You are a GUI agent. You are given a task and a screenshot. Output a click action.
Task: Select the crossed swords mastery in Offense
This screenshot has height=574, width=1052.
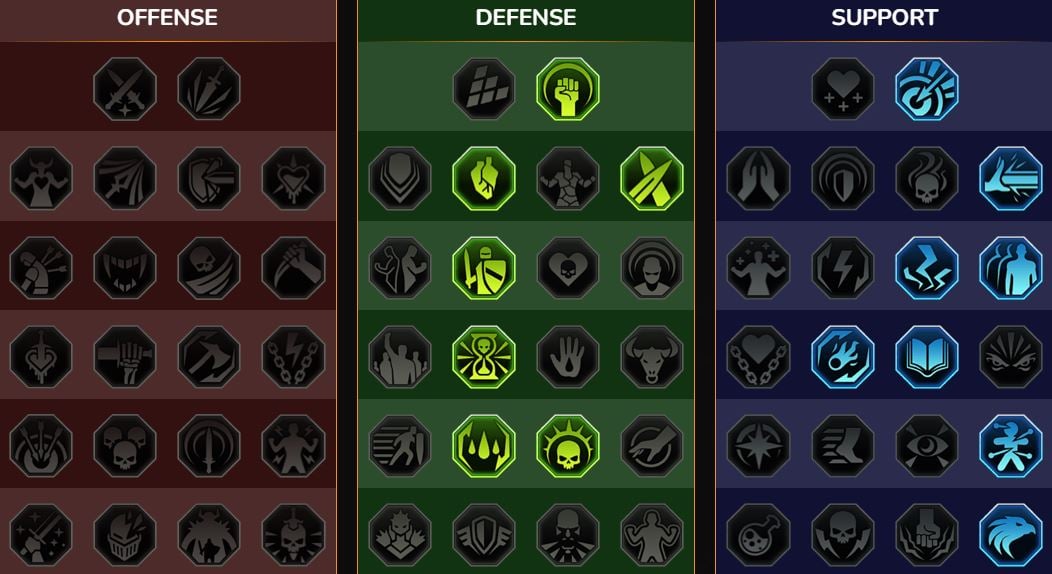125,89
